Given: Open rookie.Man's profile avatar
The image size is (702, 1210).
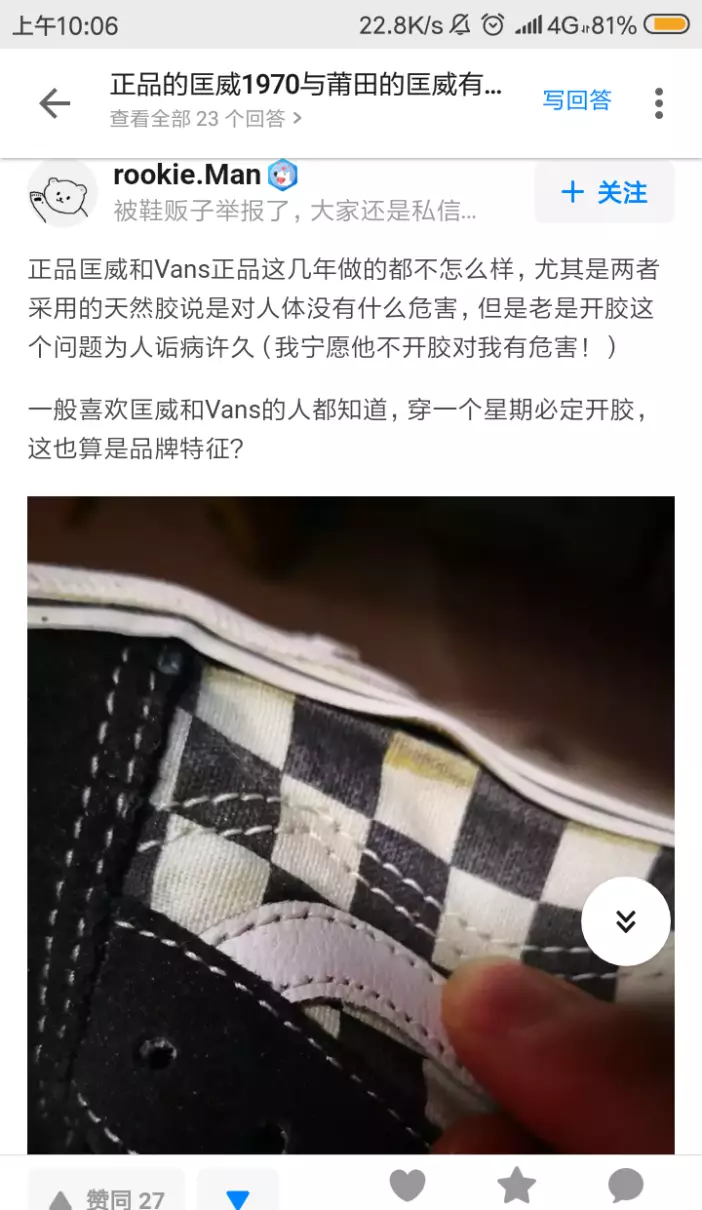Looking at the screenshot, I should coord(62,192).
